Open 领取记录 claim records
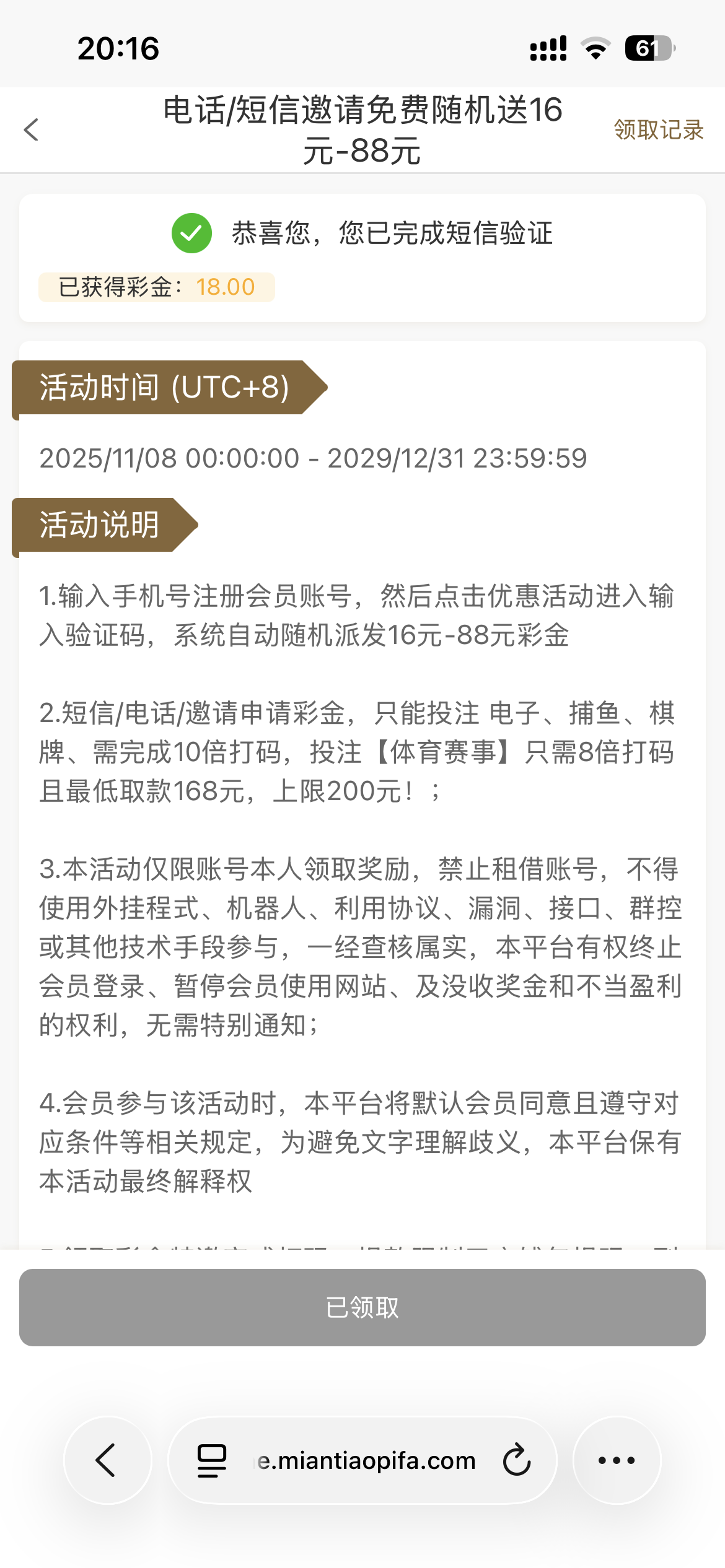 point(658,130)
